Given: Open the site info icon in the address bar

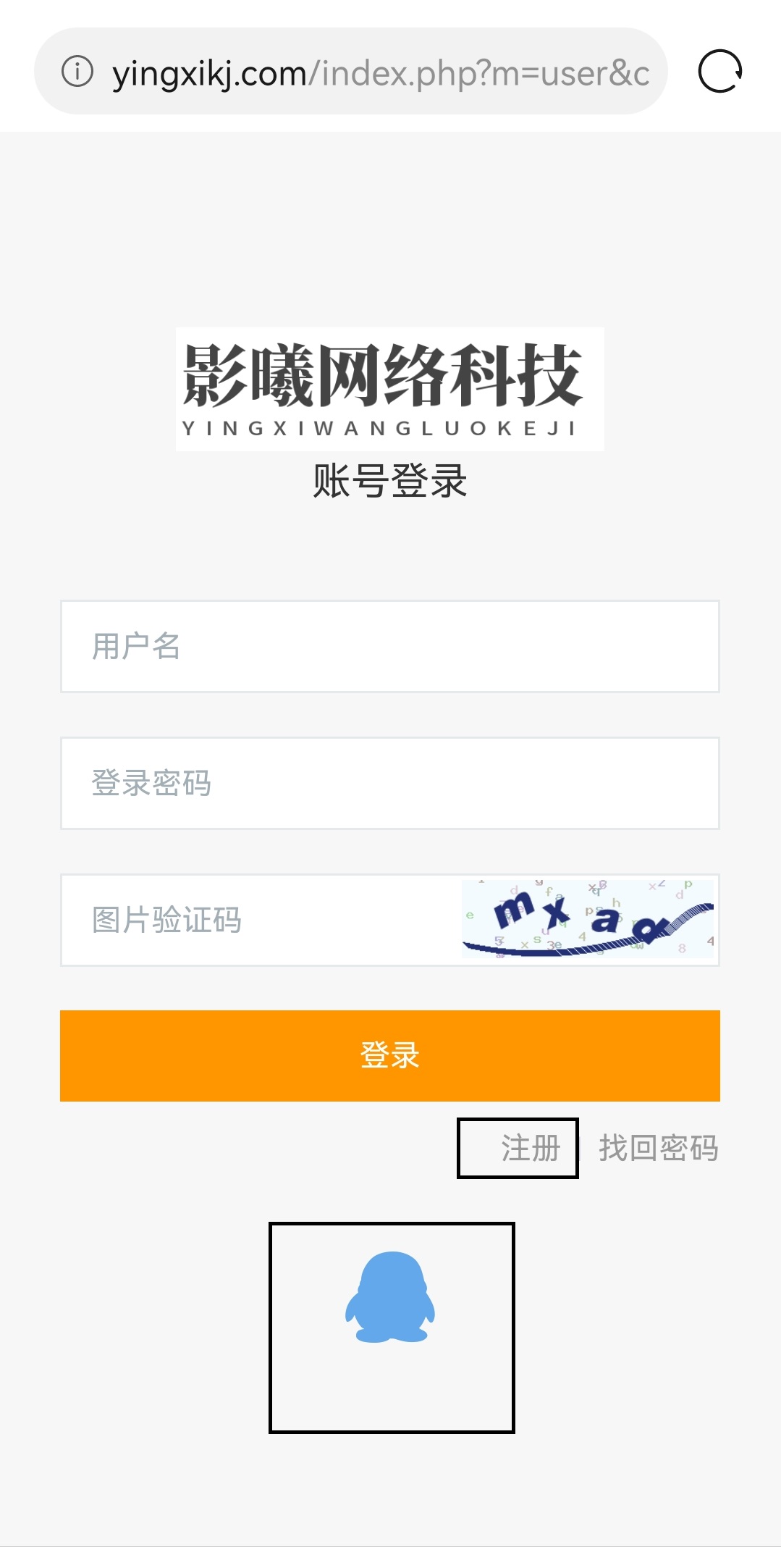Looking at the screenshot, I should click(x=77, y=71).
